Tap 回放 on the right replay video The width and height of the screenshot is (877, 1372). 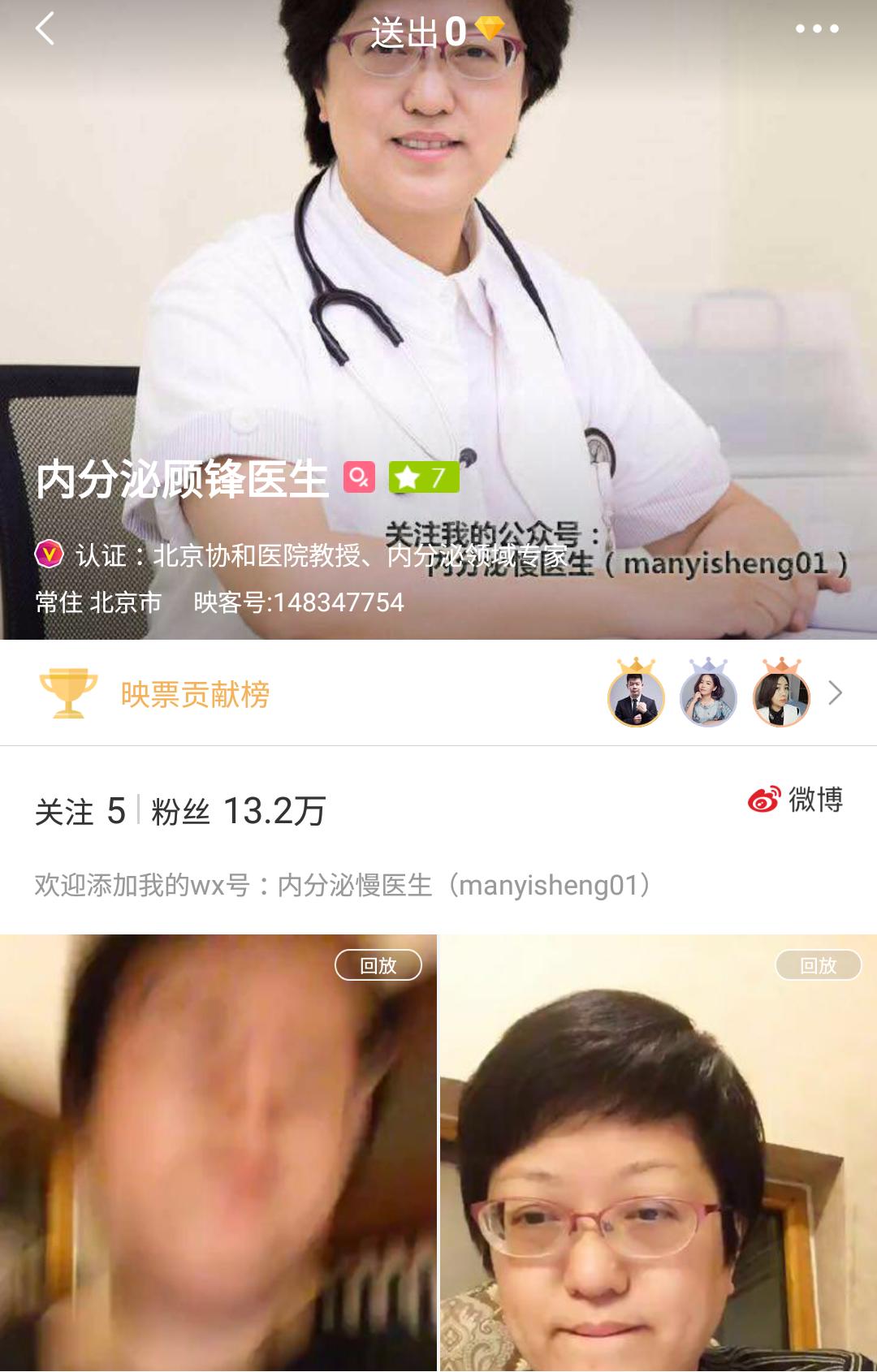tap(819, 966)
